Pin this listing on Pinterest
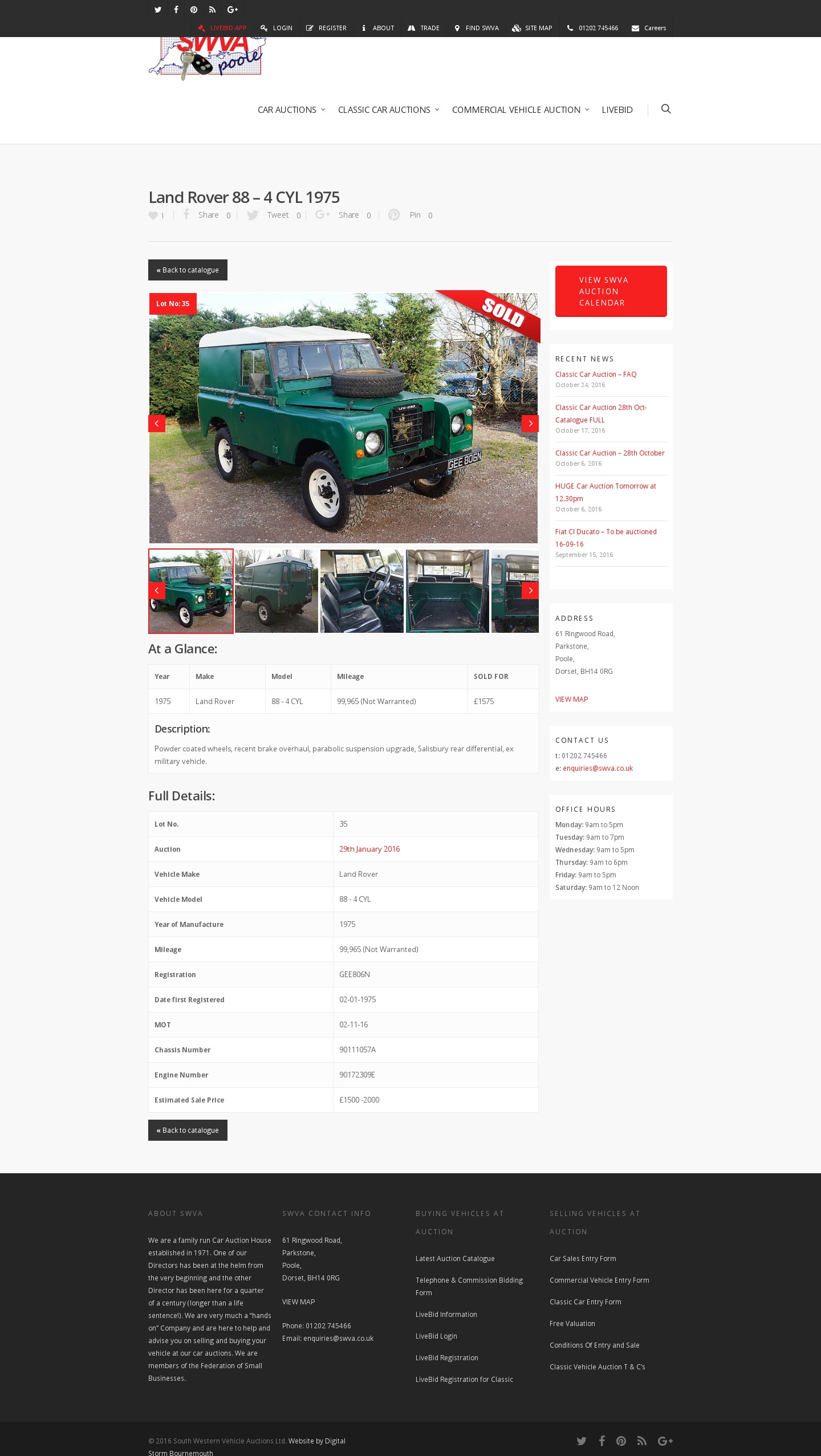Image resolution: width=821 pixels, height=1456 pixels. point(410,215)
